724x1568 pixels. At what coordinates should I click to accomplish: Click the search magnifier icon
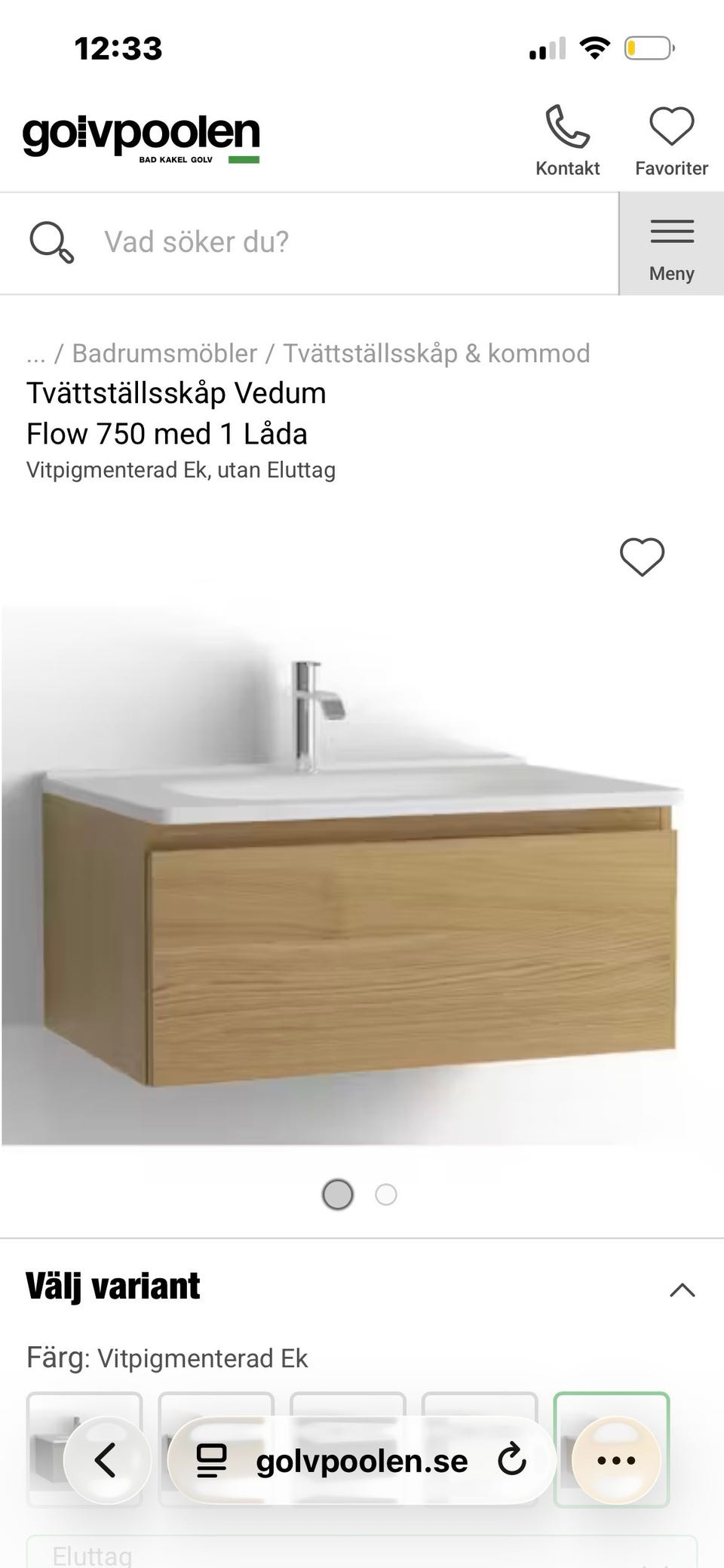point(50,242)
